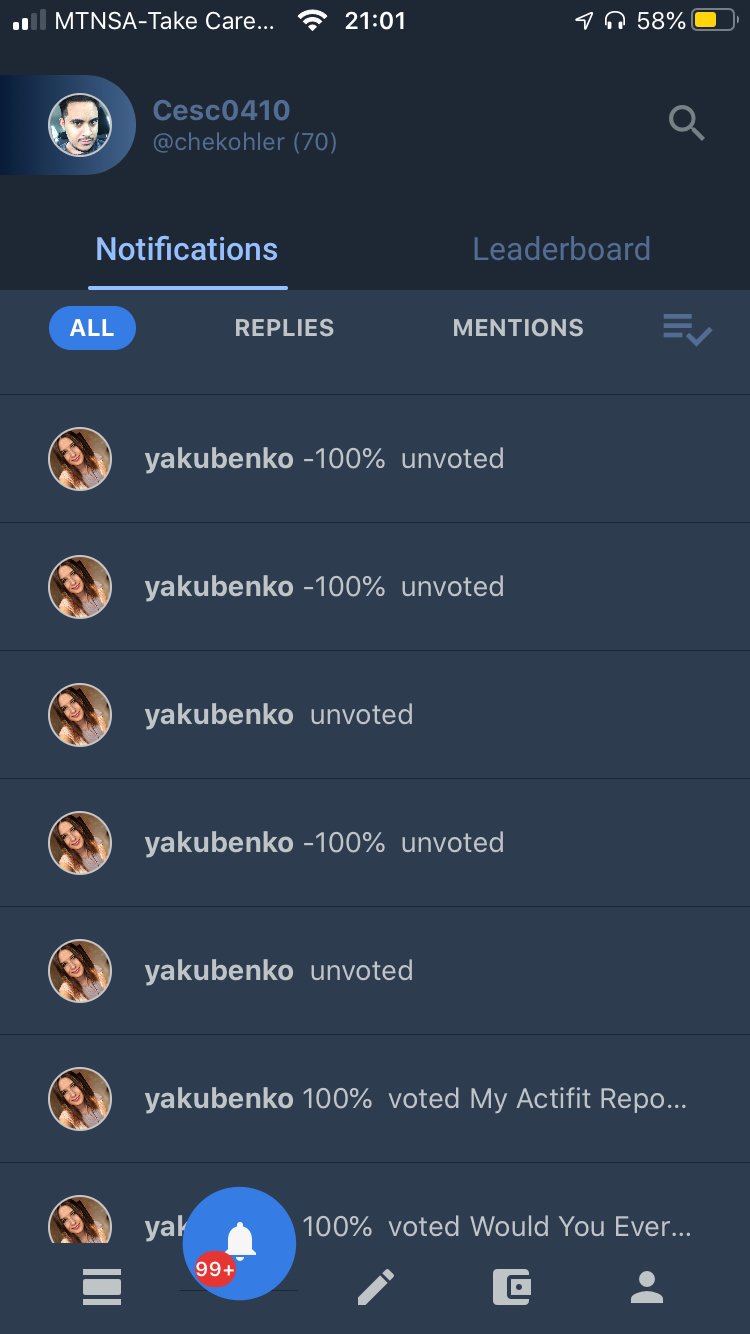Filter notifications by ALL chip
This screenshot has width=750, height=1334.
(92, 328)
